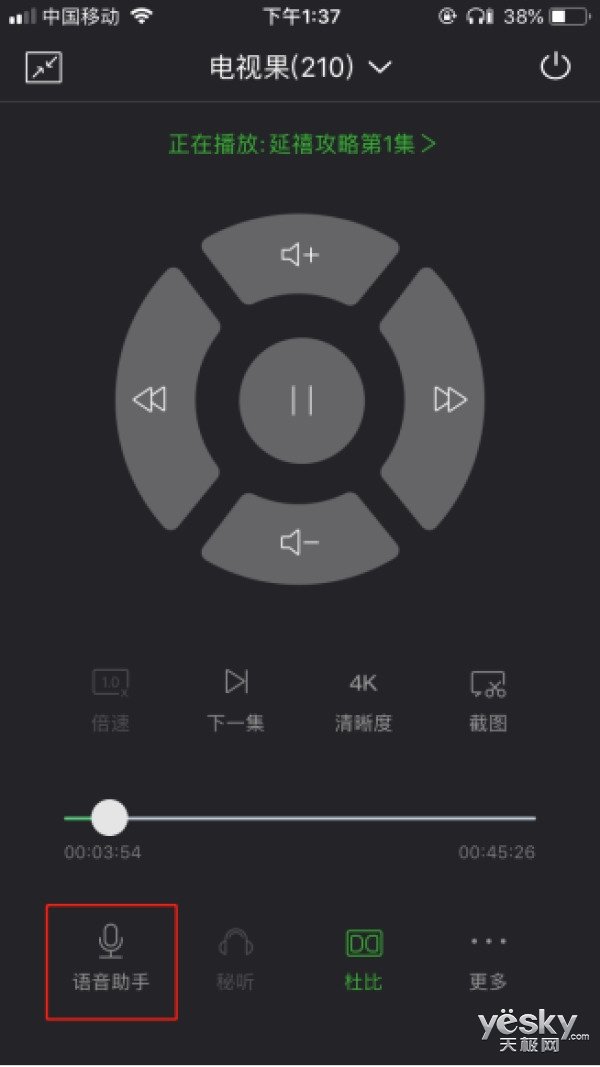The width and height of the screenshot is (600, 1067).
Task: Rewind the video
Action: pos(155,400)
